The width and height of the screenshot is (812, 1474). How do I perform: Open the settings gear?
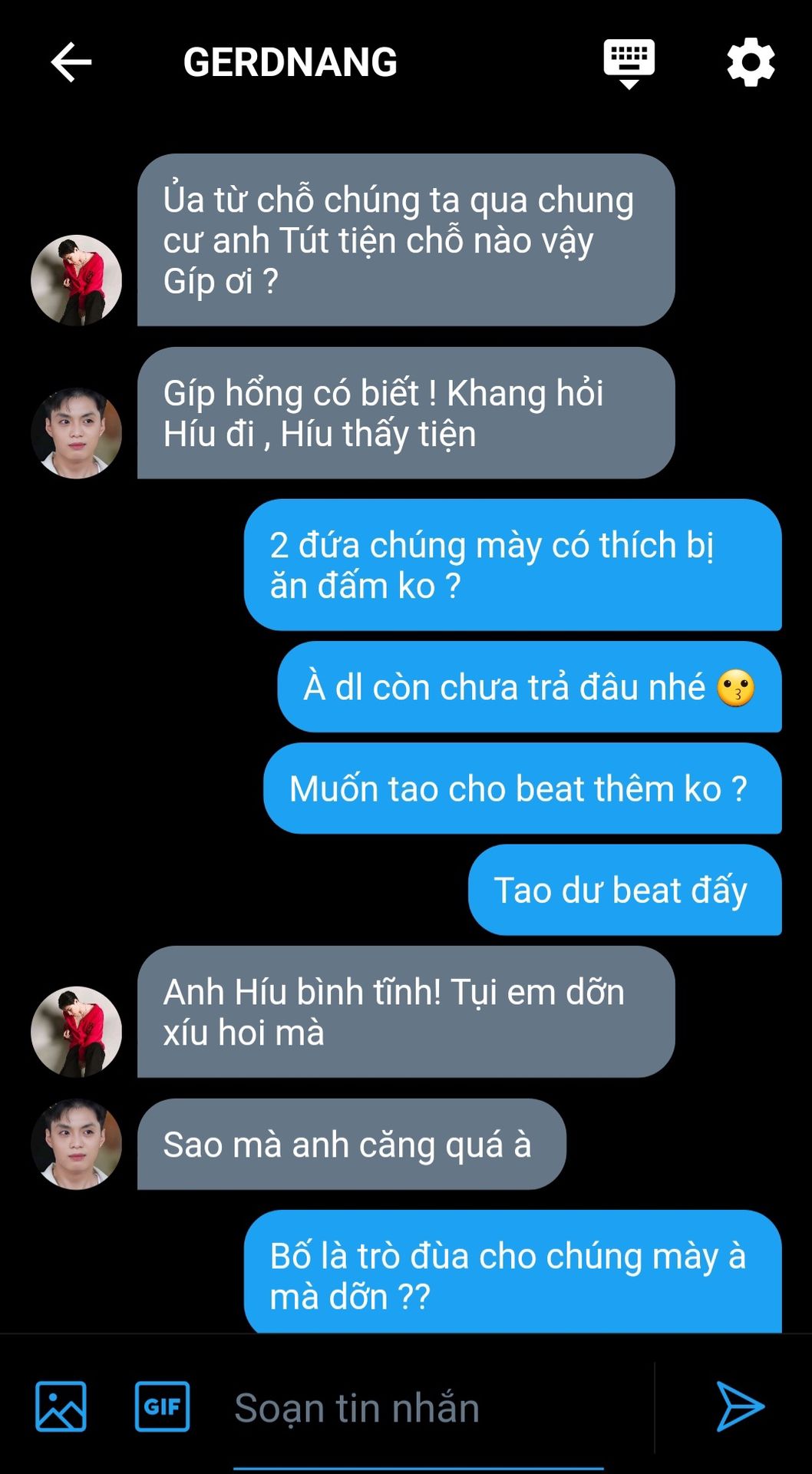pyautogui.click(x=751, y=62)
